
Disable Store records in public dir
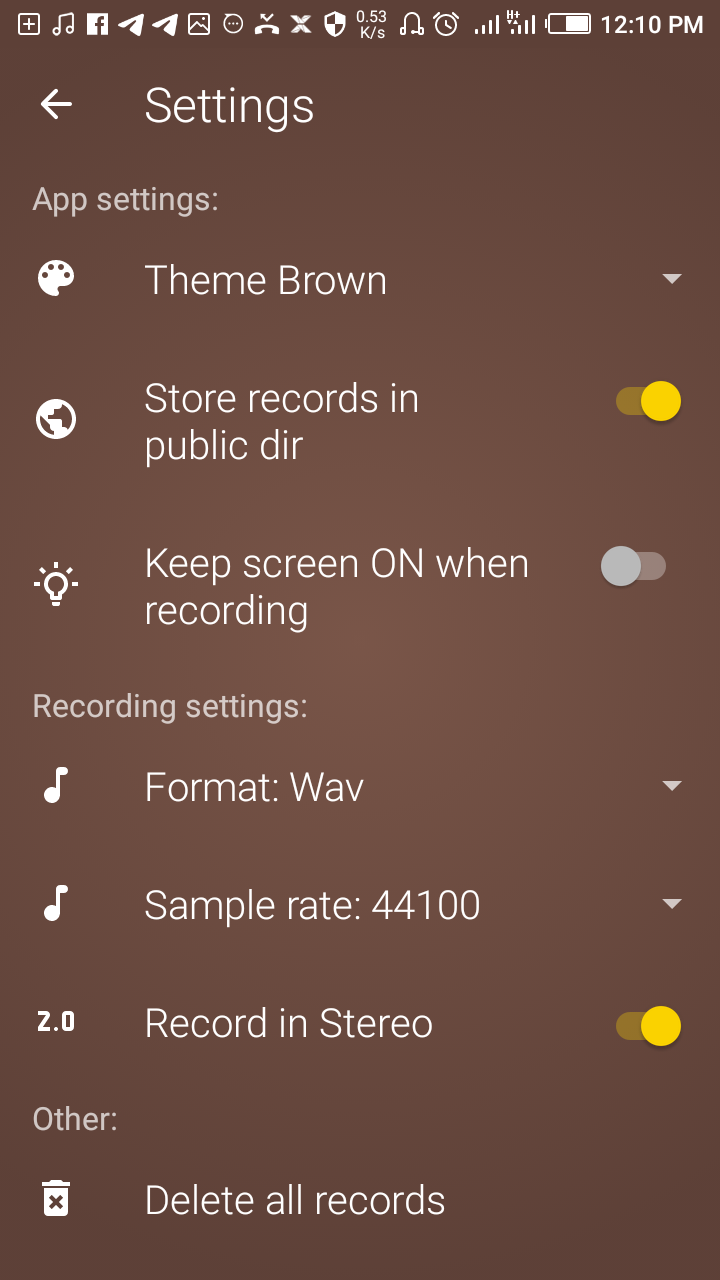click(x=648, y=402)
